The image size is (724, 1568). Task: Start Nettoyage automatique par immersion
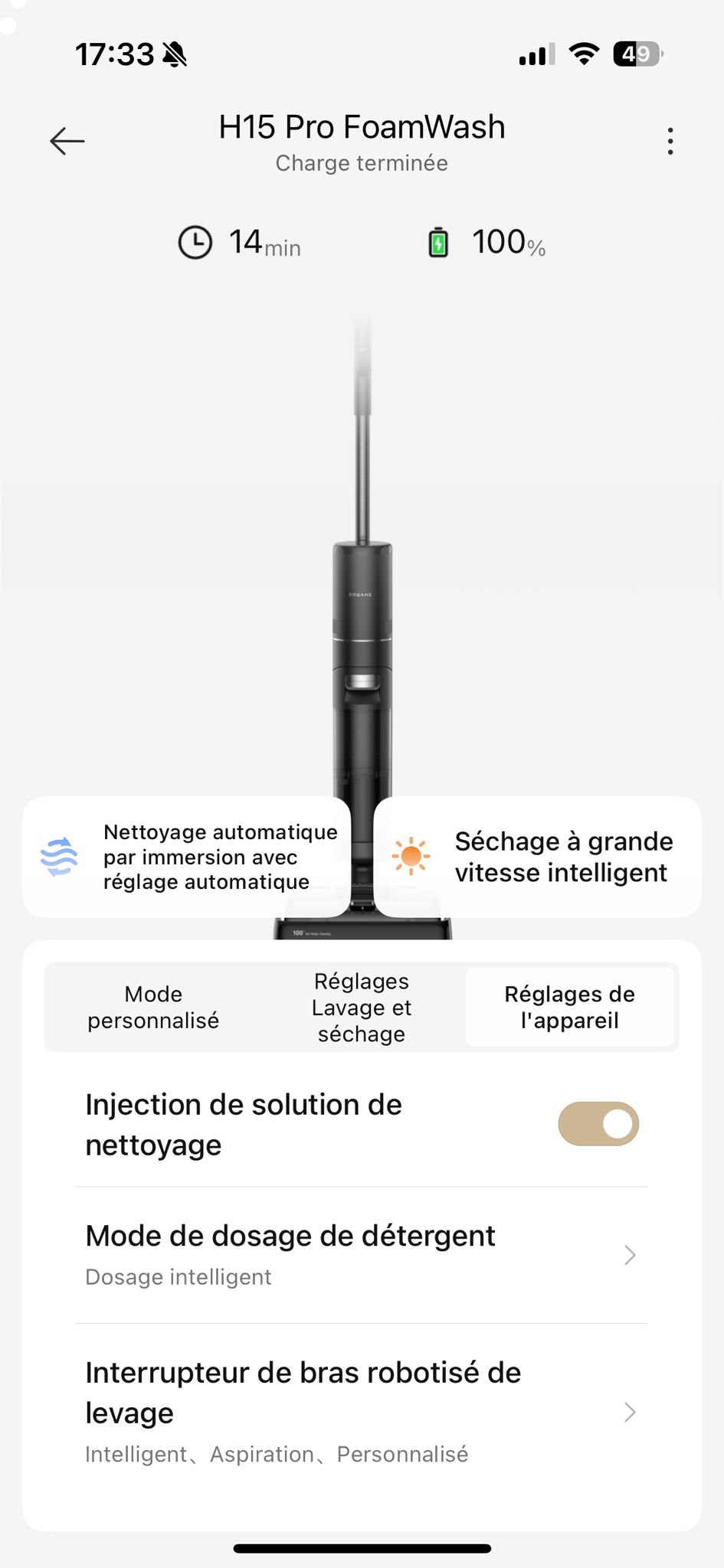pyautogui.click(x=187, y=857)
